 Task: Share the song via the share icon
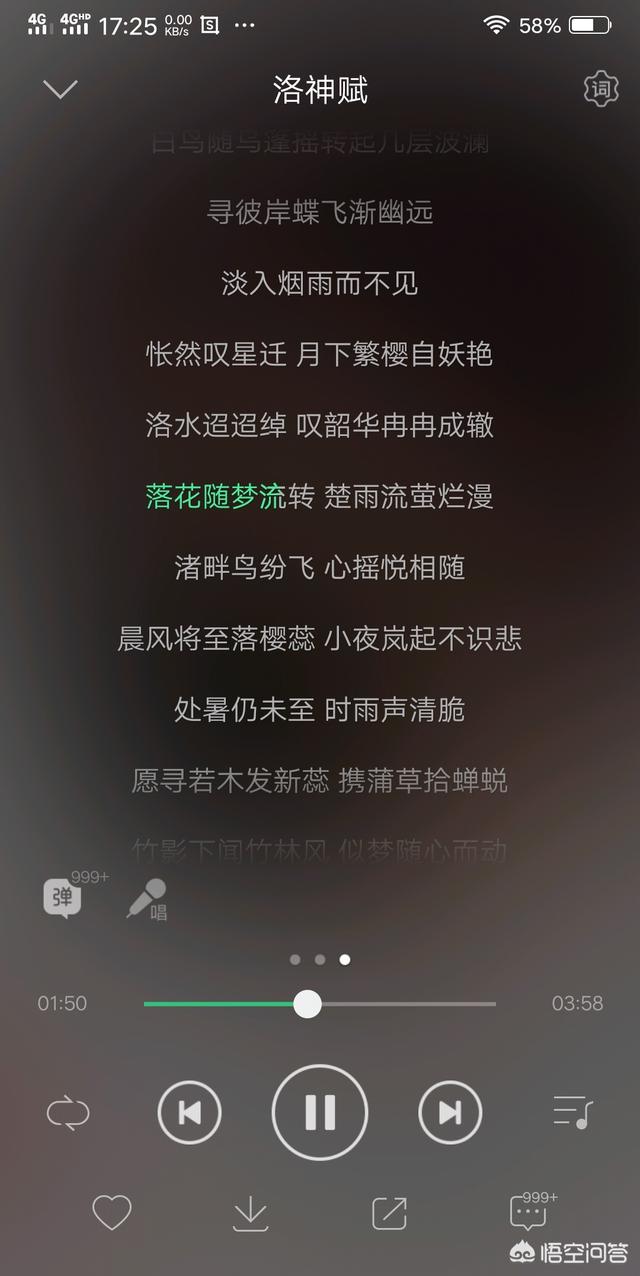(389, 1213)
